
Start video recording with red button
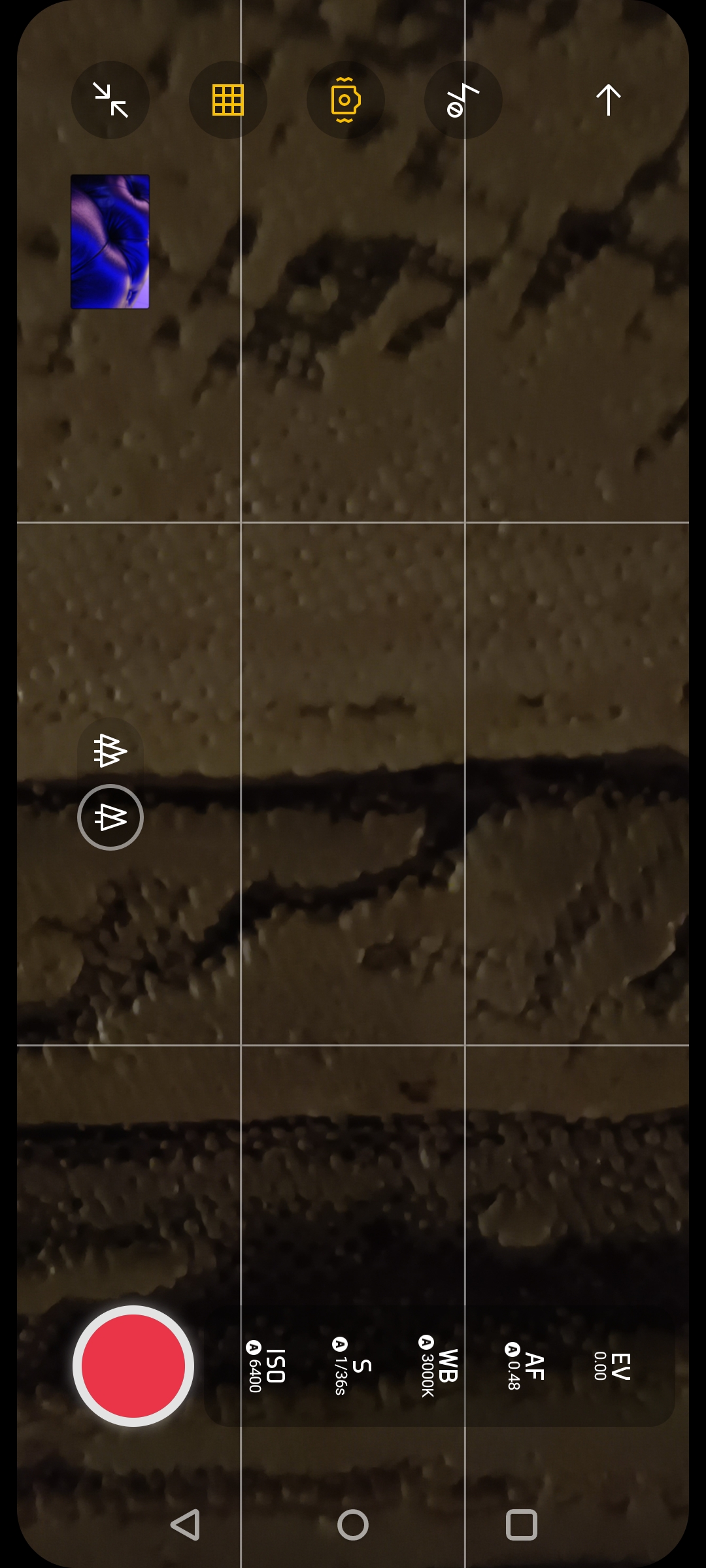[133, 1365]
